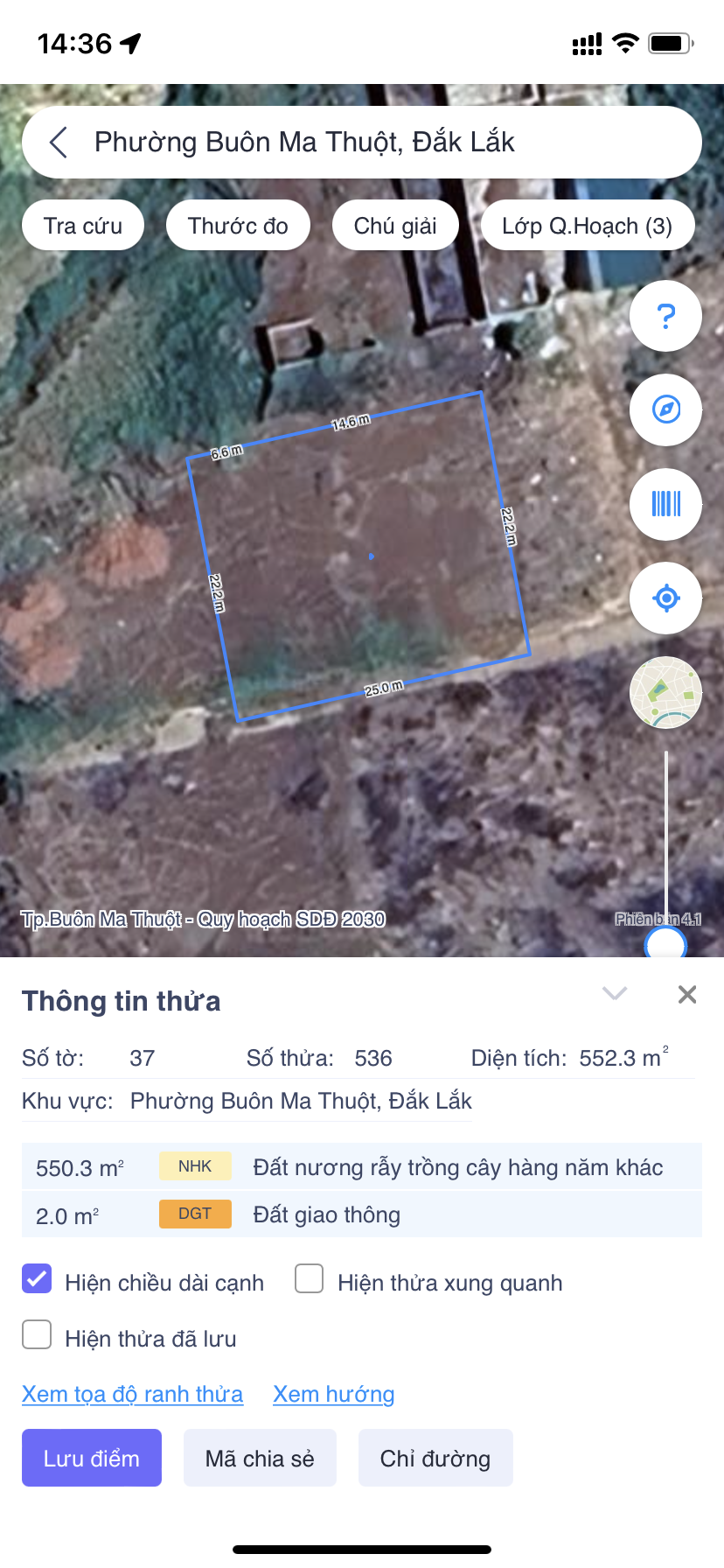This screenshot has height=1568, width=724.
Task: Collapse the Thông tin thửa panel
Action: pos(615,993)
